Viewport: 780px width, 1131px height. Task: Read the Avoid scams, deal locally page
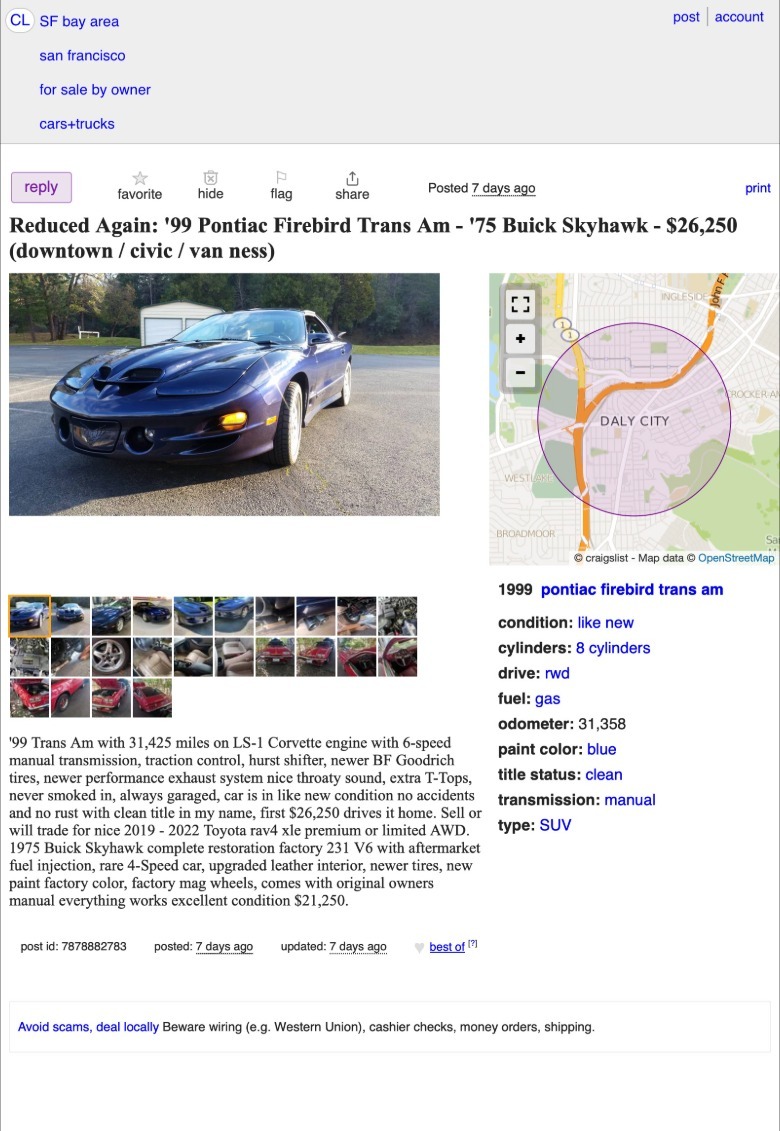click(x=88, y=1027)
